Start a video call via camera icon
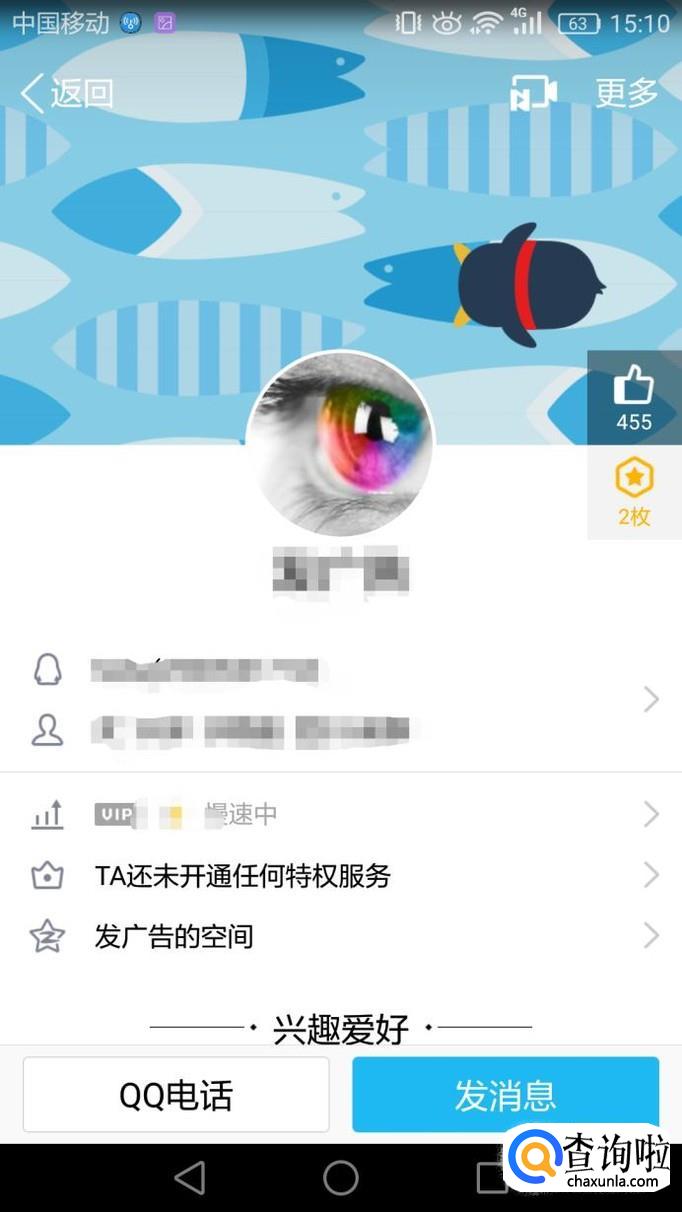This screenshot has width=682, height=1212. (533, 93)
